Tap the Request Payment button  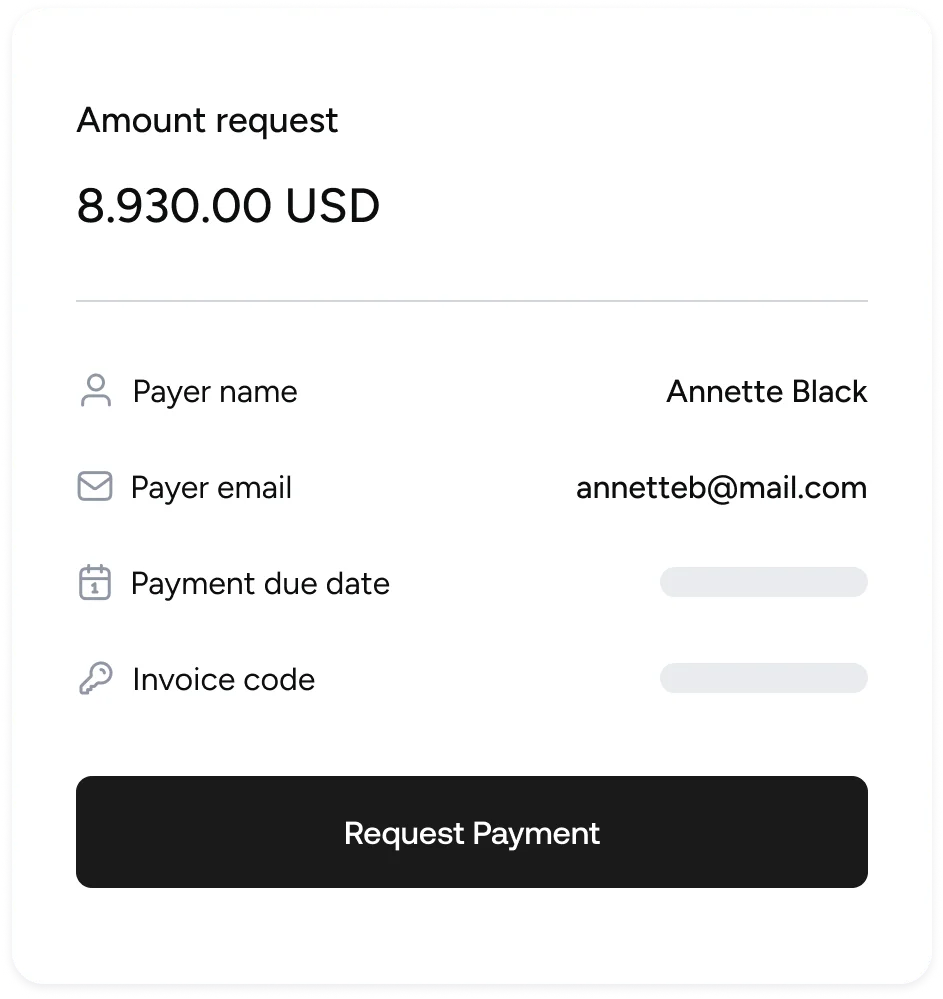(471, 832)
